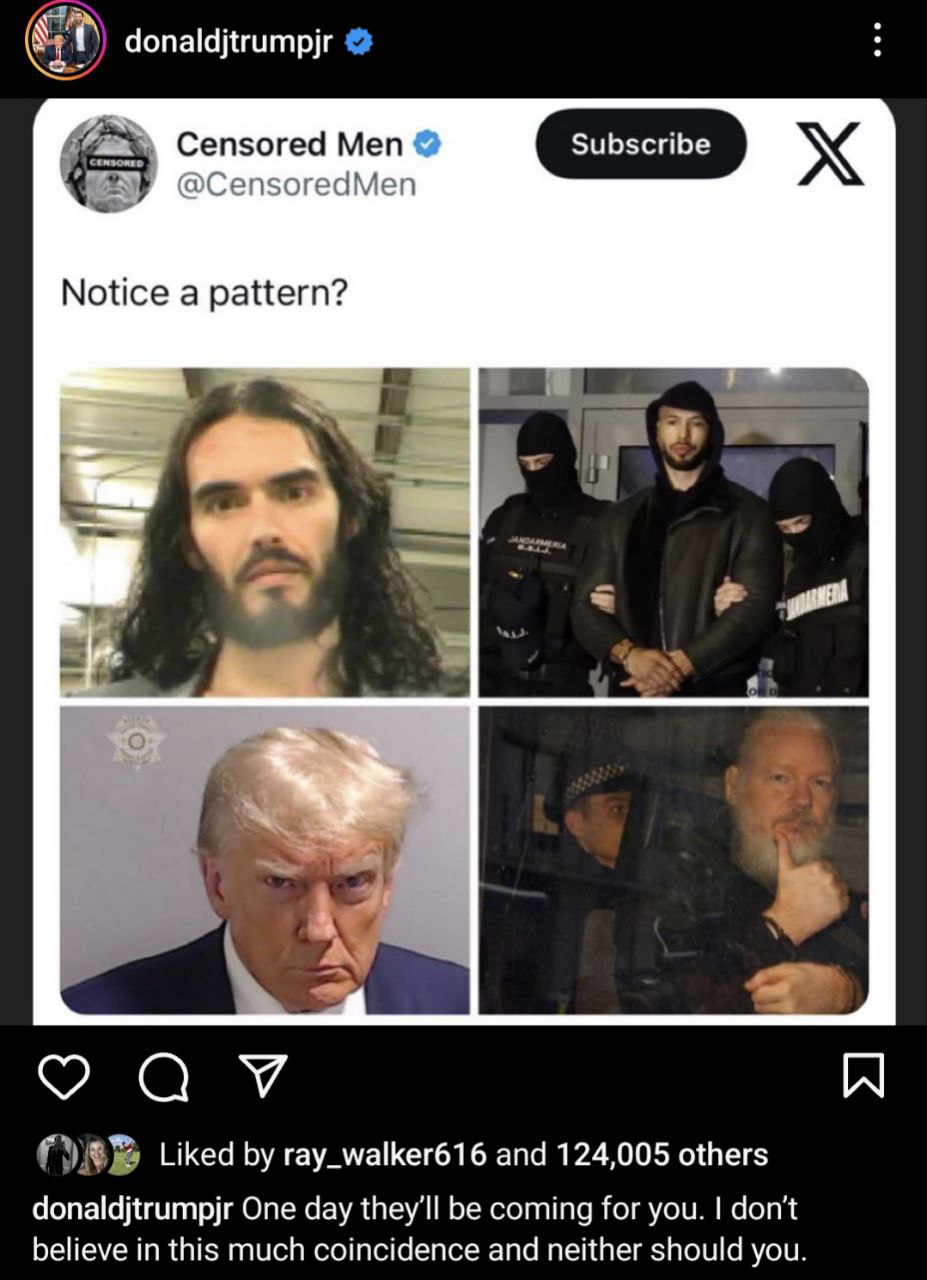
Task: Open the post's three-dot options menu
Action: 877,41
